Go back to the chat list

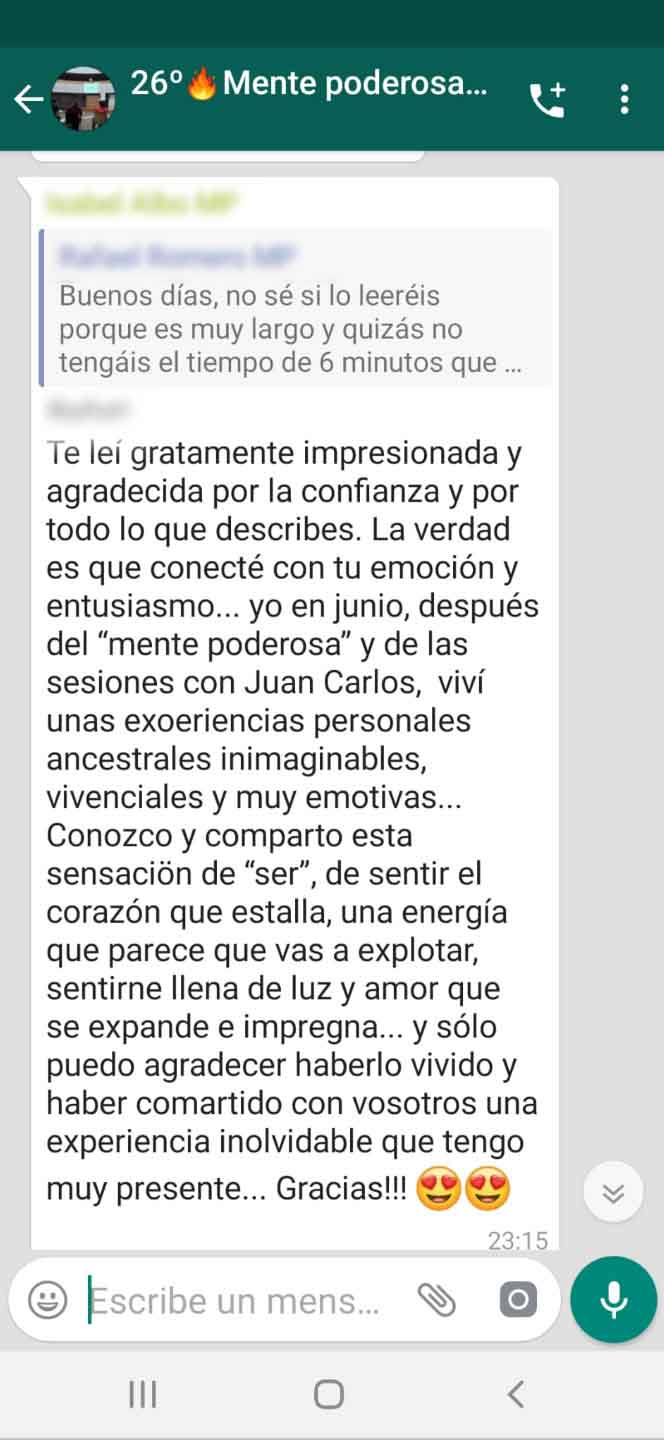click(28, 99)
